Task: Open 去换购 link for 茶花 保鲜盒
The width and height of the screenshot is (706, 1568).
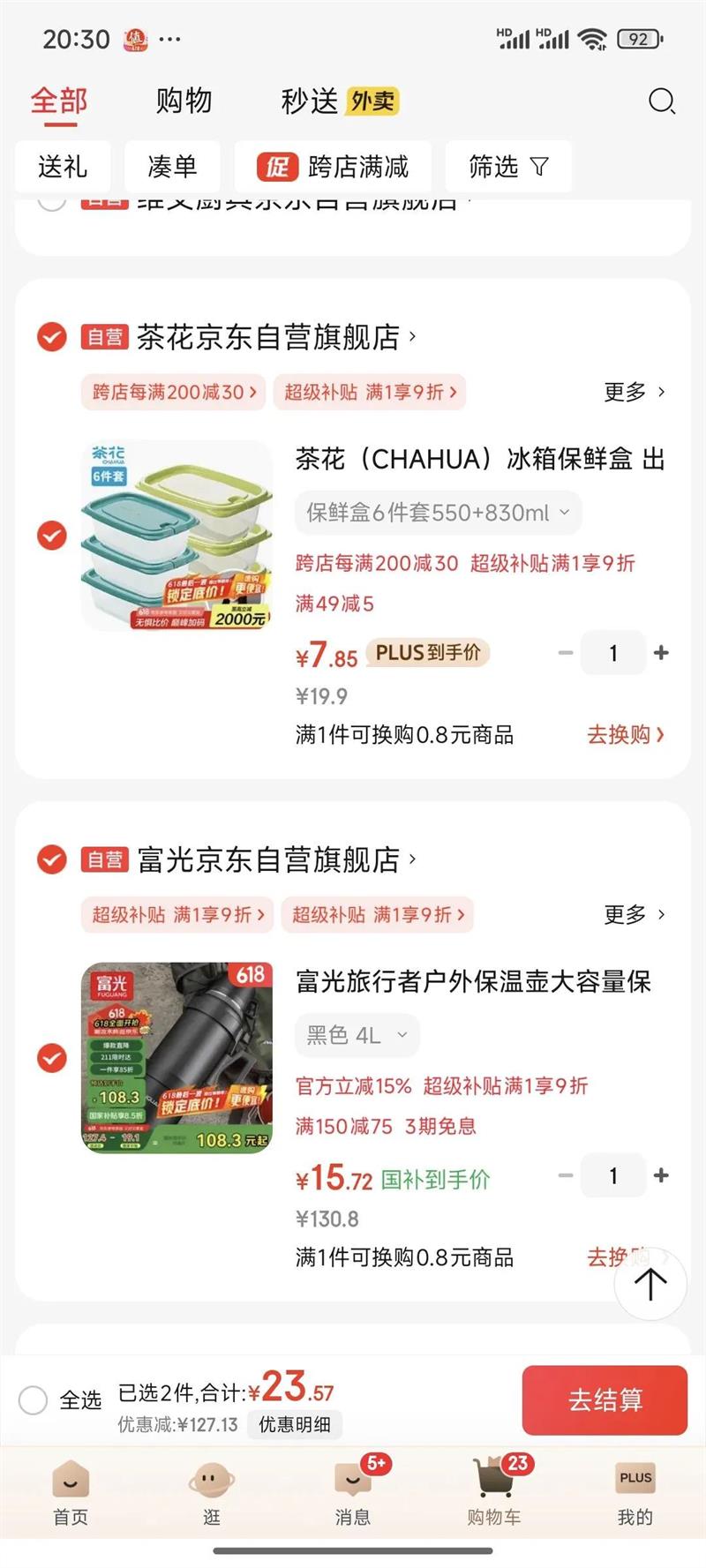Action: click(625, 735)
